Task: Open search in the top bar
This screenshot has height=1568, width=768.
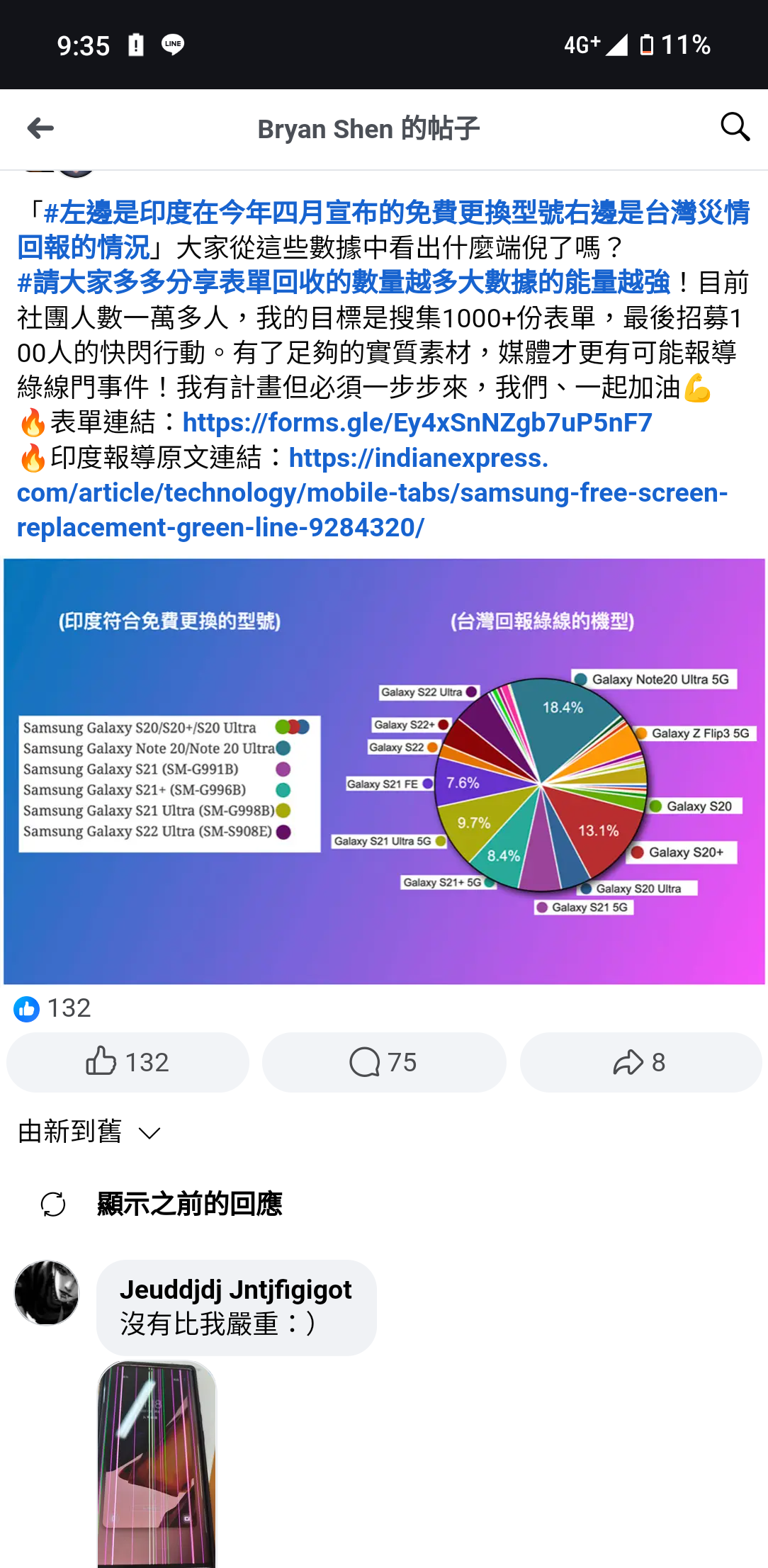Action: point(735,128)
